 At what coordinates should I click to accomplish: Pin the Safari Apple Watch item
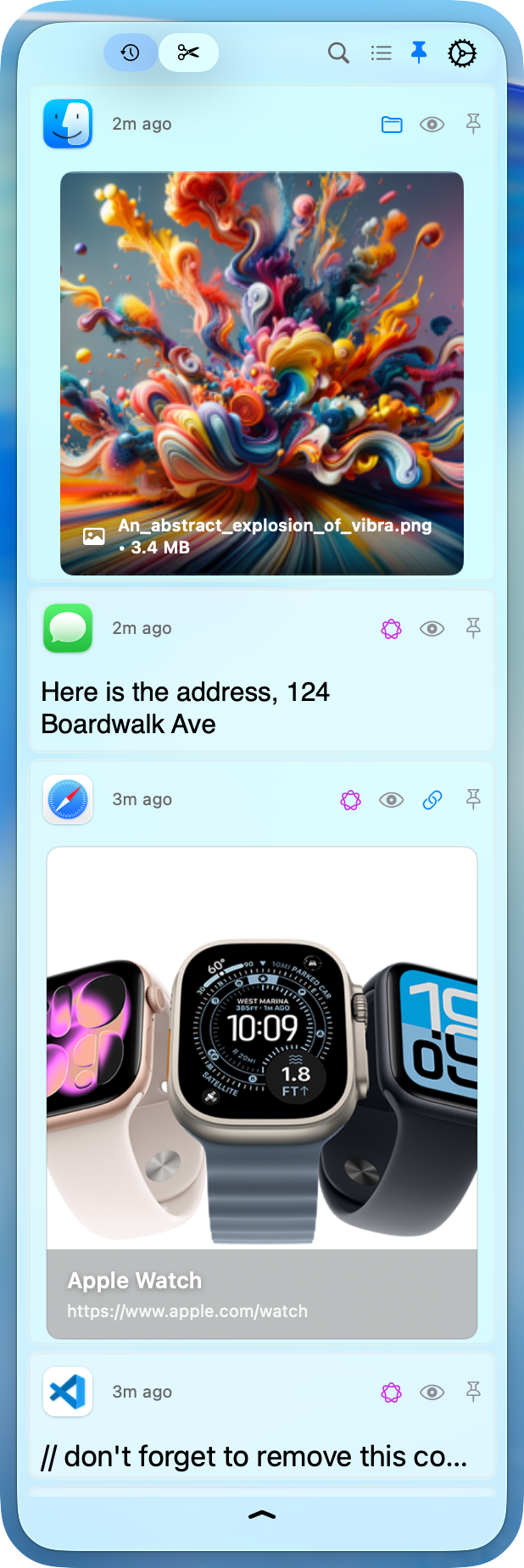pyautogui.click(x=473, y=800)
